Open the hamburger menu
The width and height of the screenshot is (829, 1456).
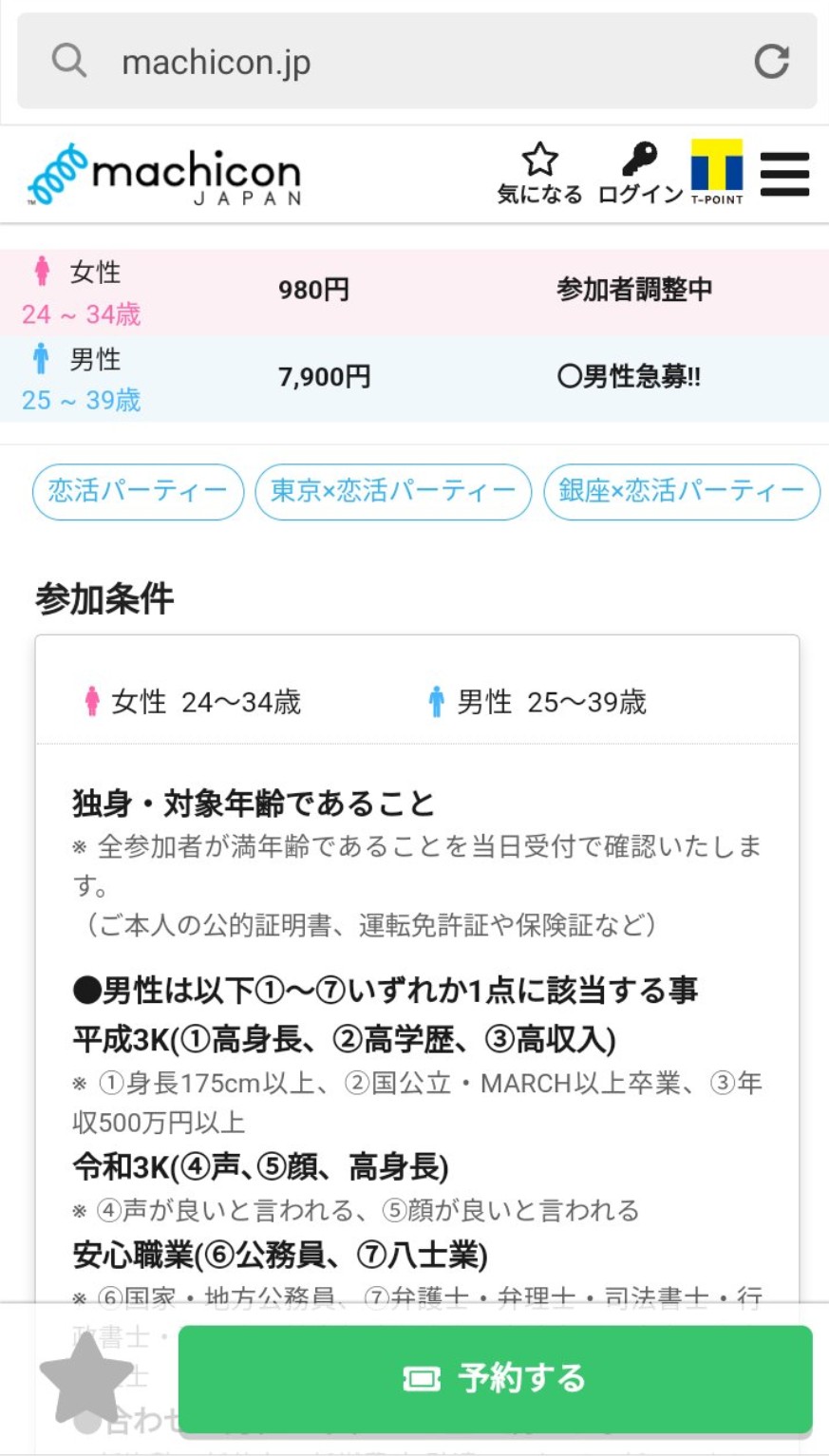[x=784, y=174]
